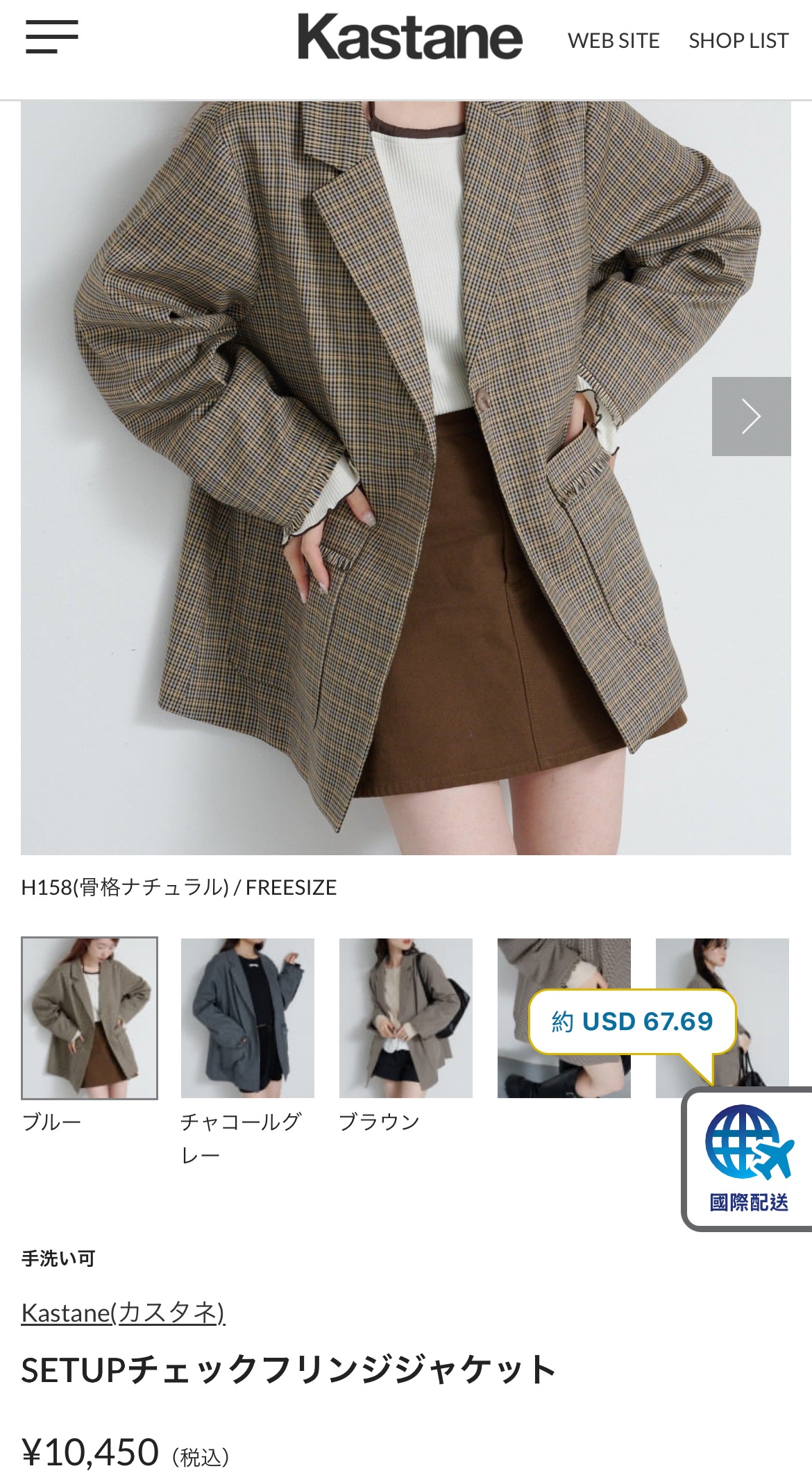Open the SHOP LIST link
This screenshot has height=1473, width=812.
(x=738, y=41)
